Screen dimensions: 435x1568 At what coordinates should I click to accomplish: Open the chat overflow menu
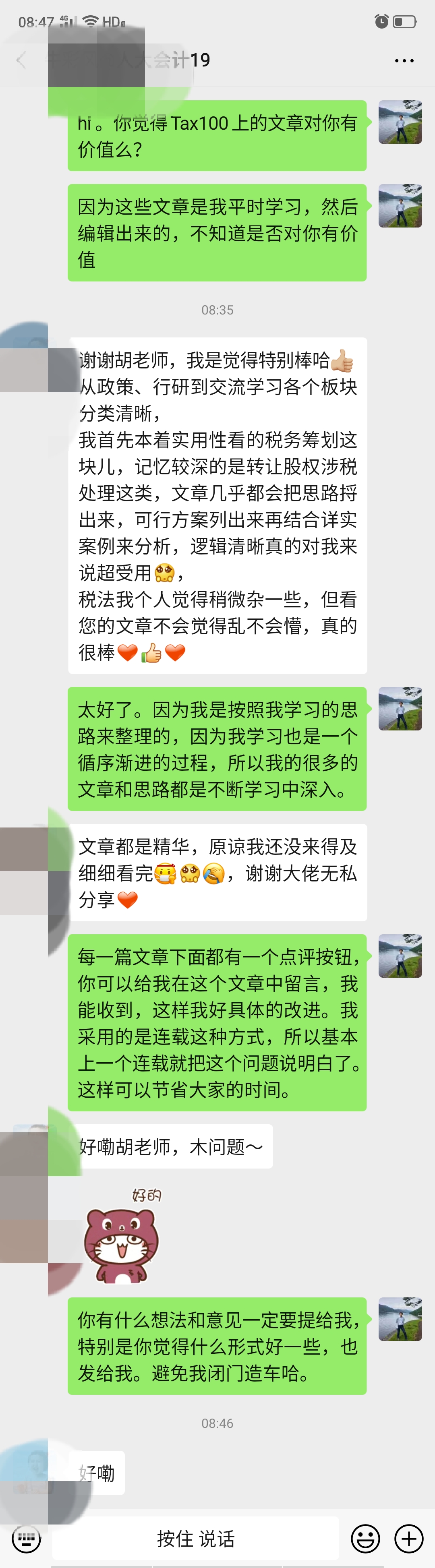tap(404, 60)
